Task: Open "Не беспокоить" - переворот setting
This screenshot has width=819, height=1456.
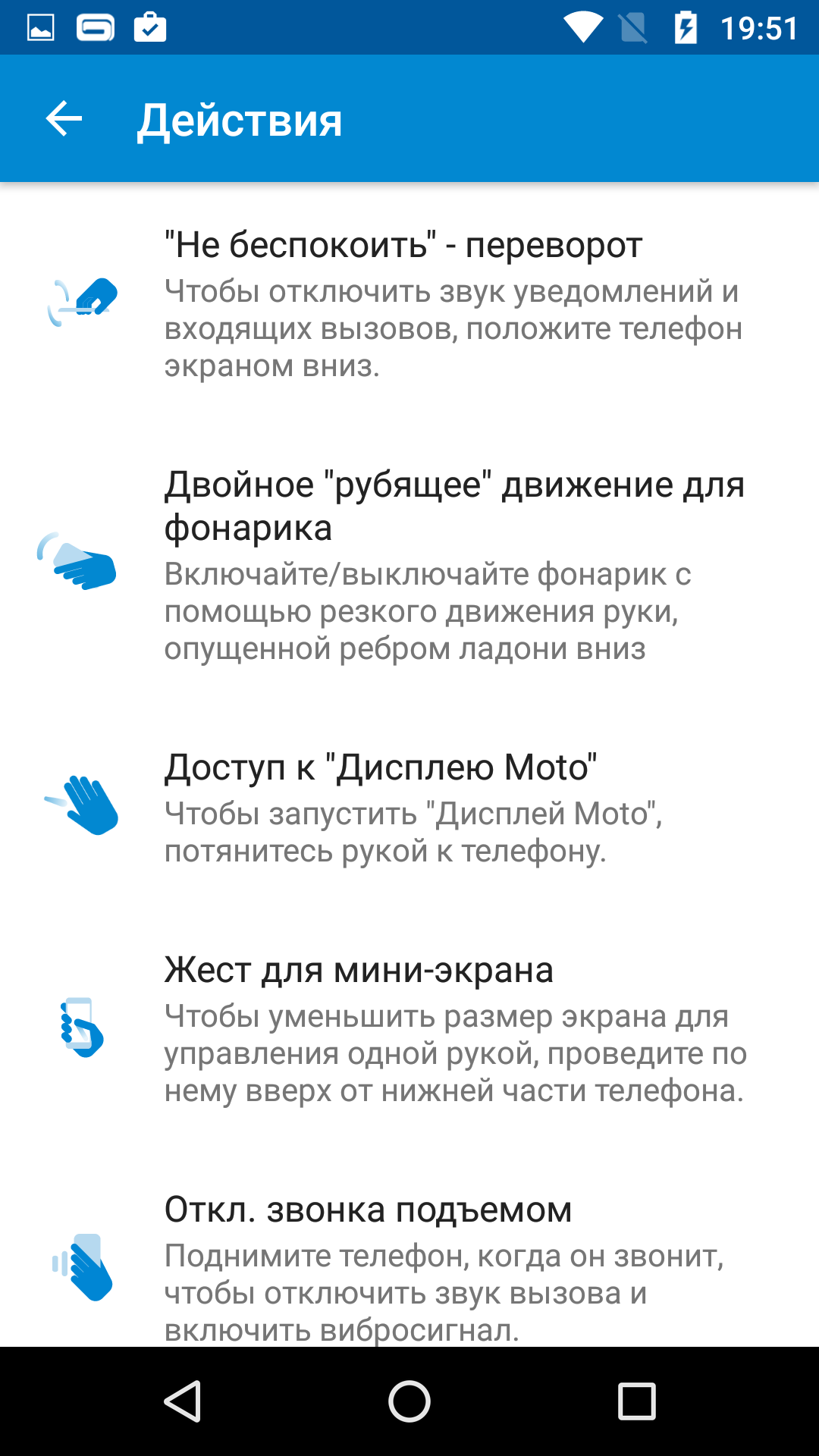Action: [x=409, y=303]
